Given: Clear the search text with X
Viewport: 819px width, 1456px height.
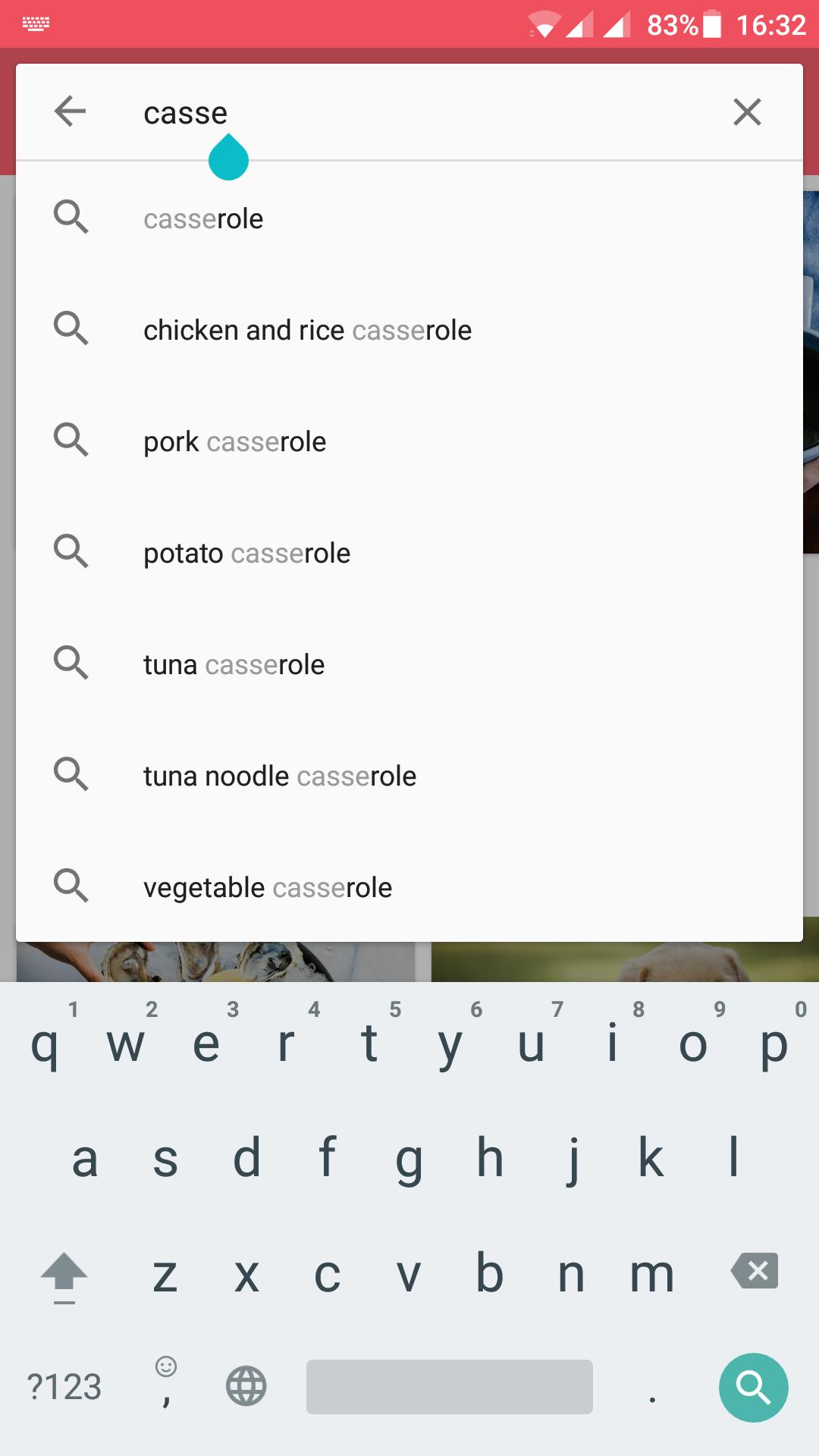Looking at the screenshot, I should point(747,112).
